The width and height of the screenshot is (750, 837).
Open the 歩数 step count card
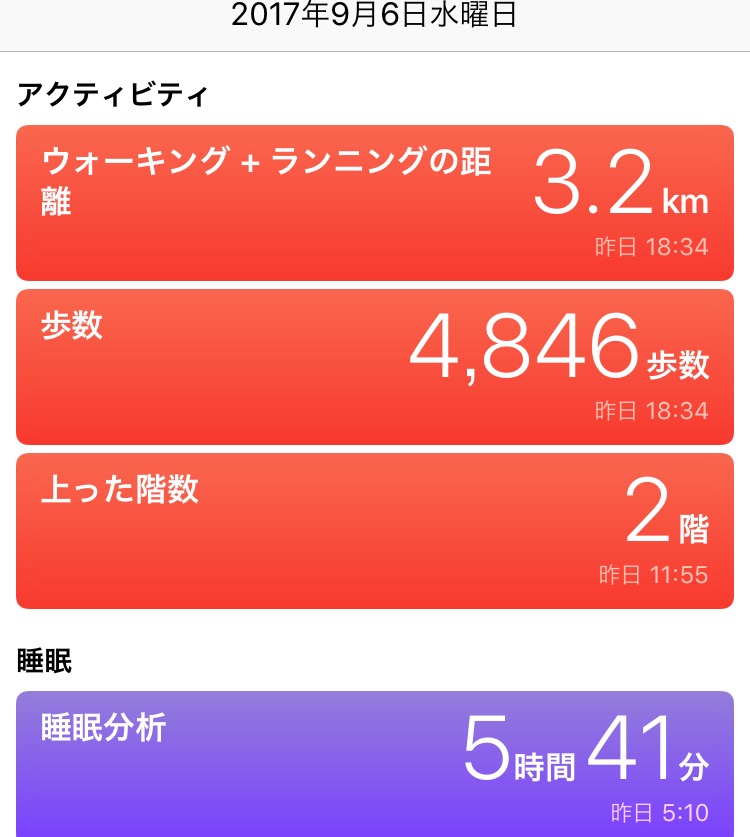pos(375,366)
